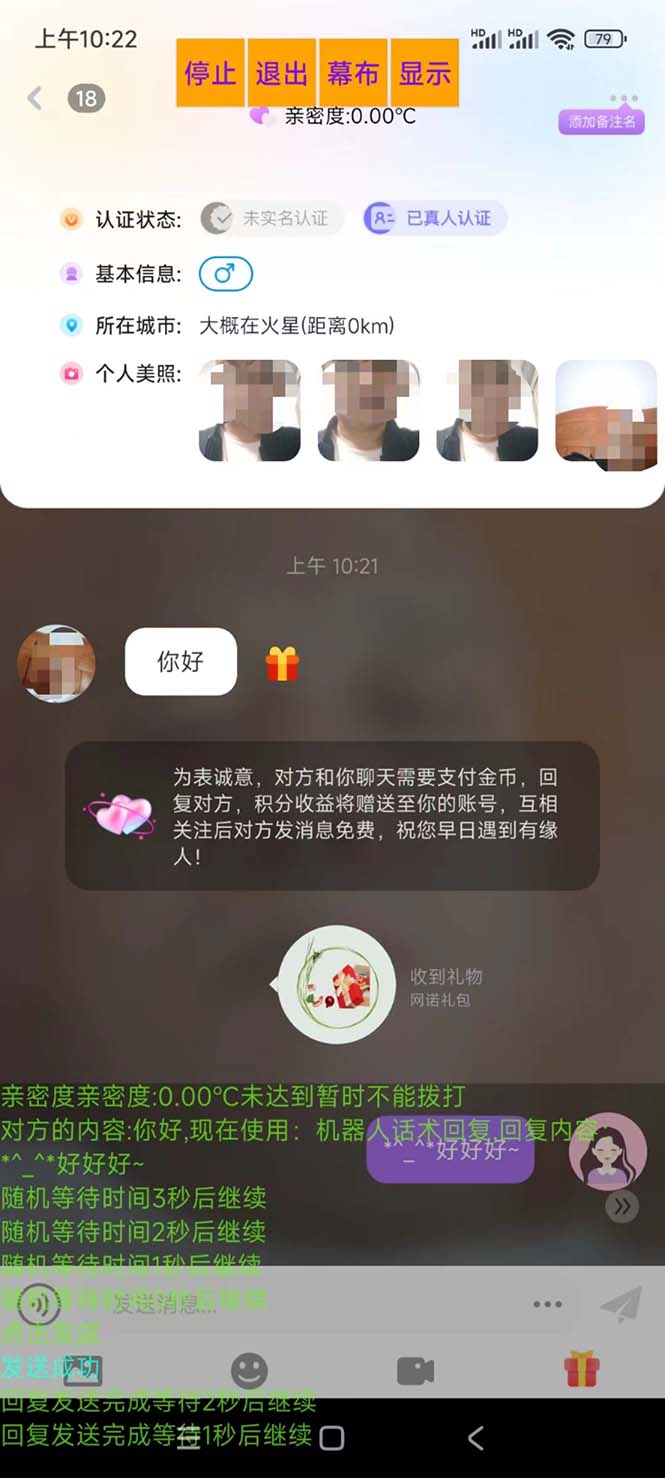
Task: Tap the orange 幕布 overlay button
Action: pos(353,73)
